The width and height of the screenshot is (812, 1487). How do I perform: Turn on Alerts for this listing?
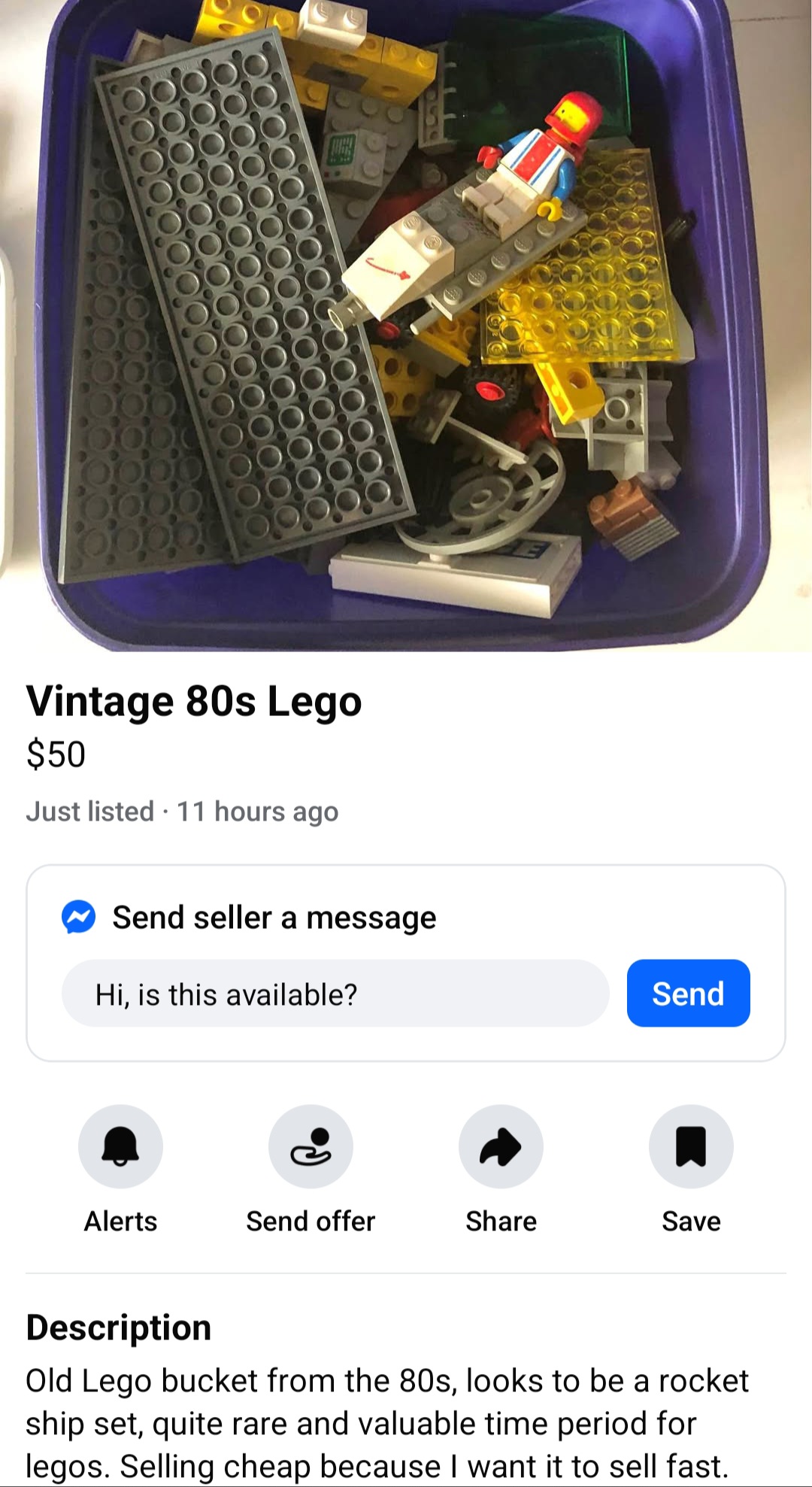click(x=120, y=1146)
